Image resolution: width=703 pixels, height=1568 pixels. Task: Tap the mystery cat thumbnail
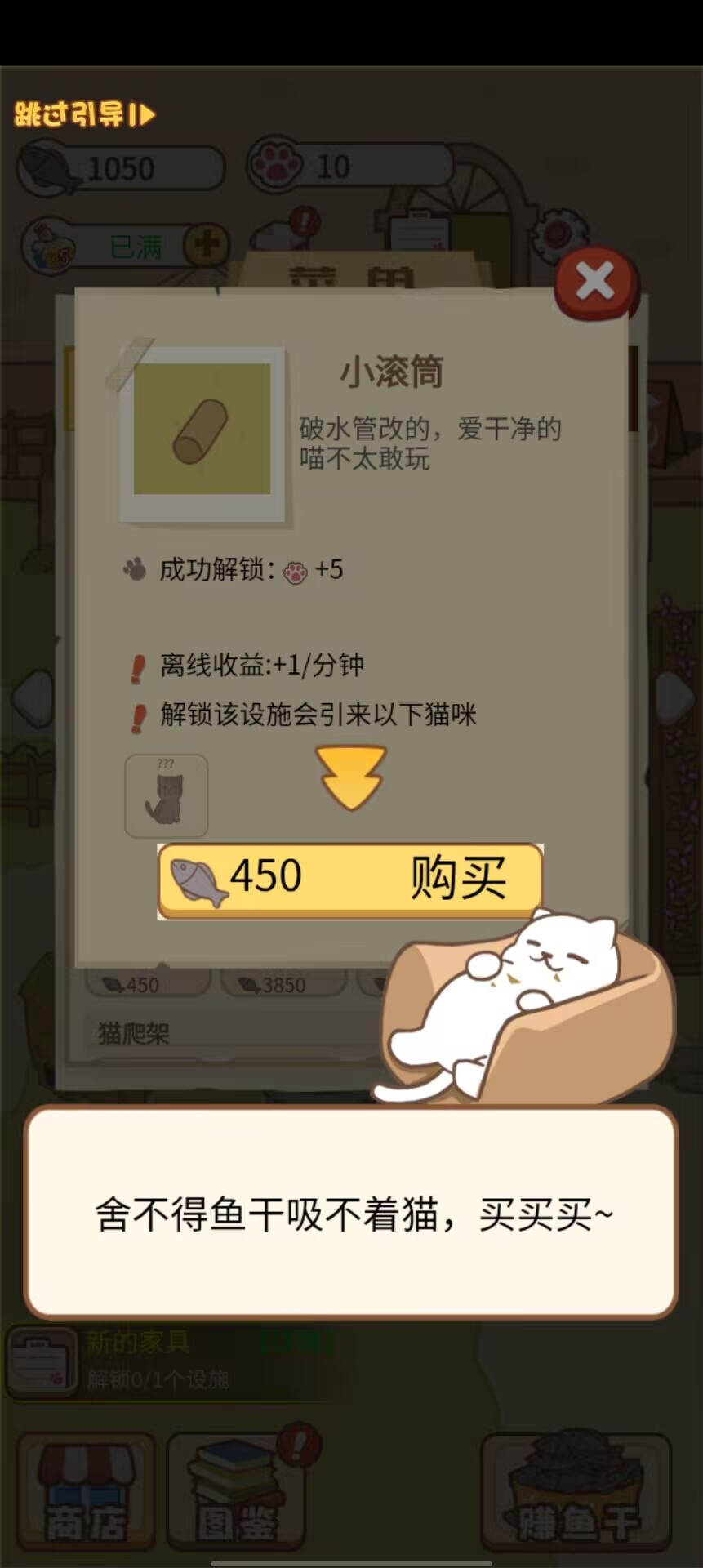click(x=167, y=795)
